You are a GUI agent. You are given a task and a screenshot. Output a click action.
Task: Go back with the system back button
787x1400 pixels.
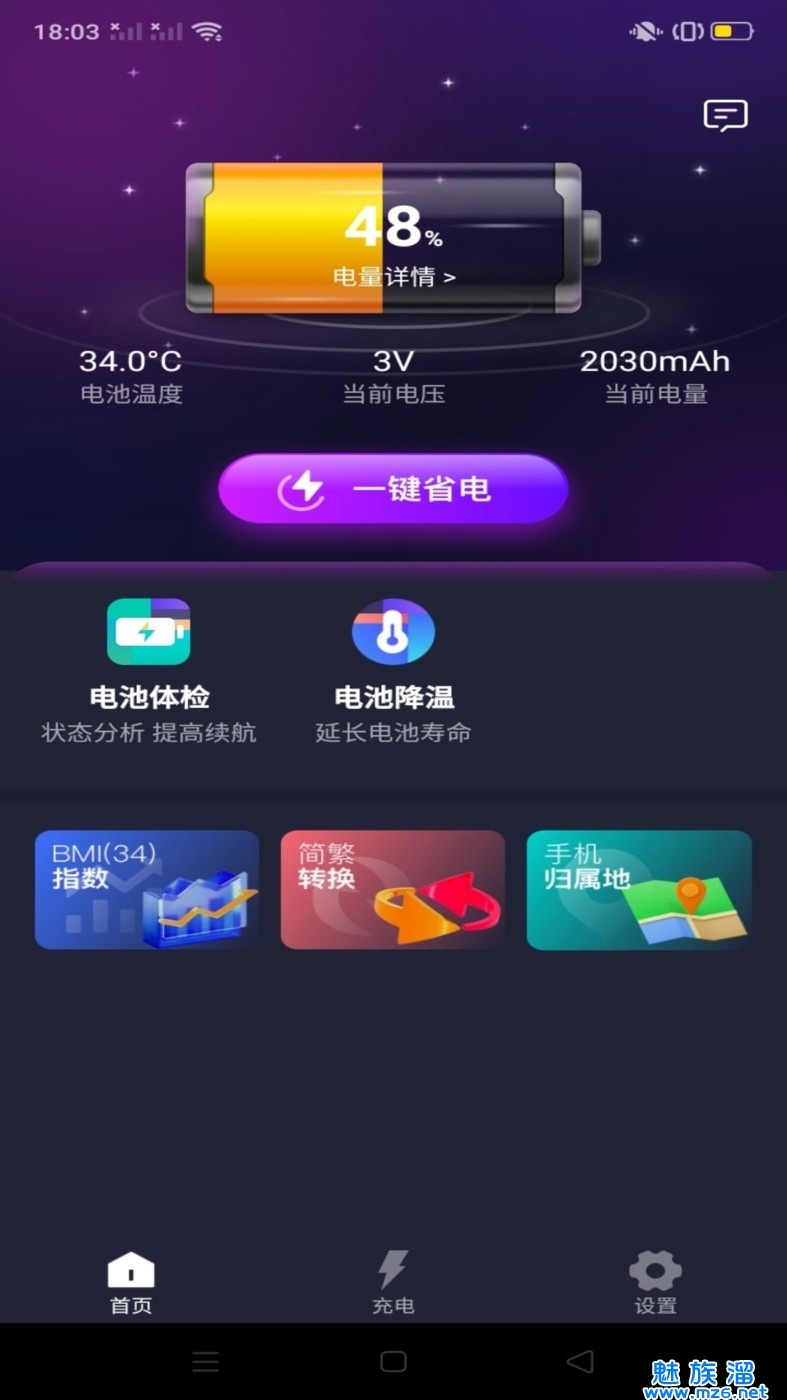[580, 1361]
